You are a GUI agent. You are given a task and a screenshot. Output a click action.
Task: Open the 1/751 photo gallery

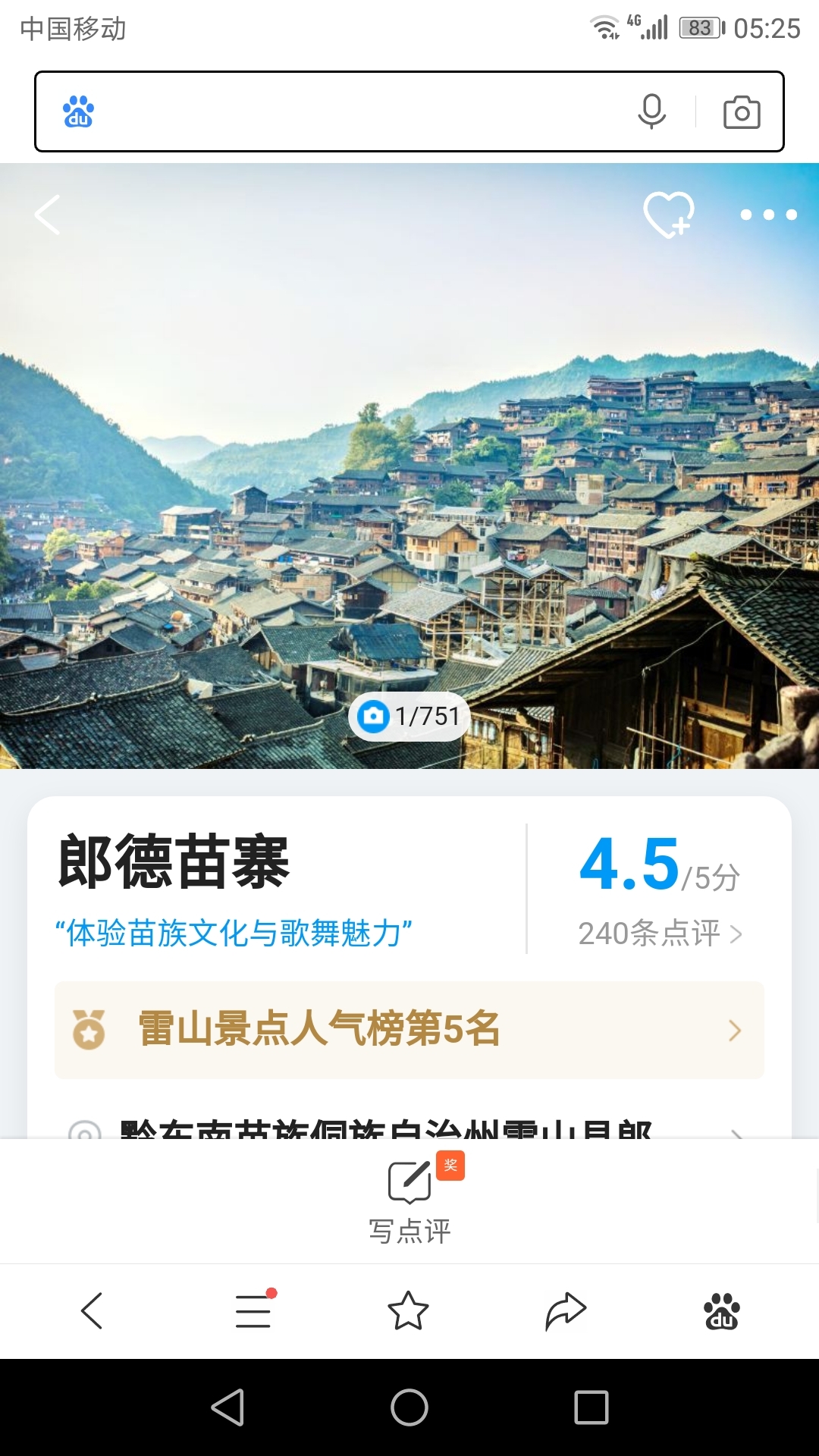coord(409,716)
